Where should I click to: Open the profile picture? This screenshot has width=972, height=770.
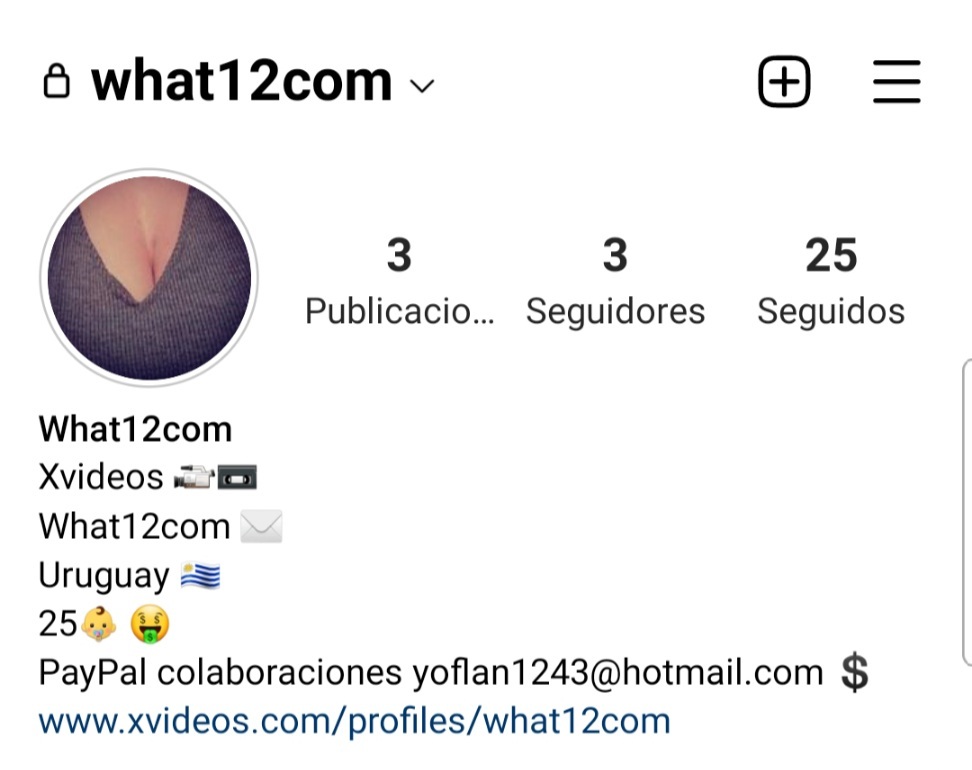(x=149, y=278)
